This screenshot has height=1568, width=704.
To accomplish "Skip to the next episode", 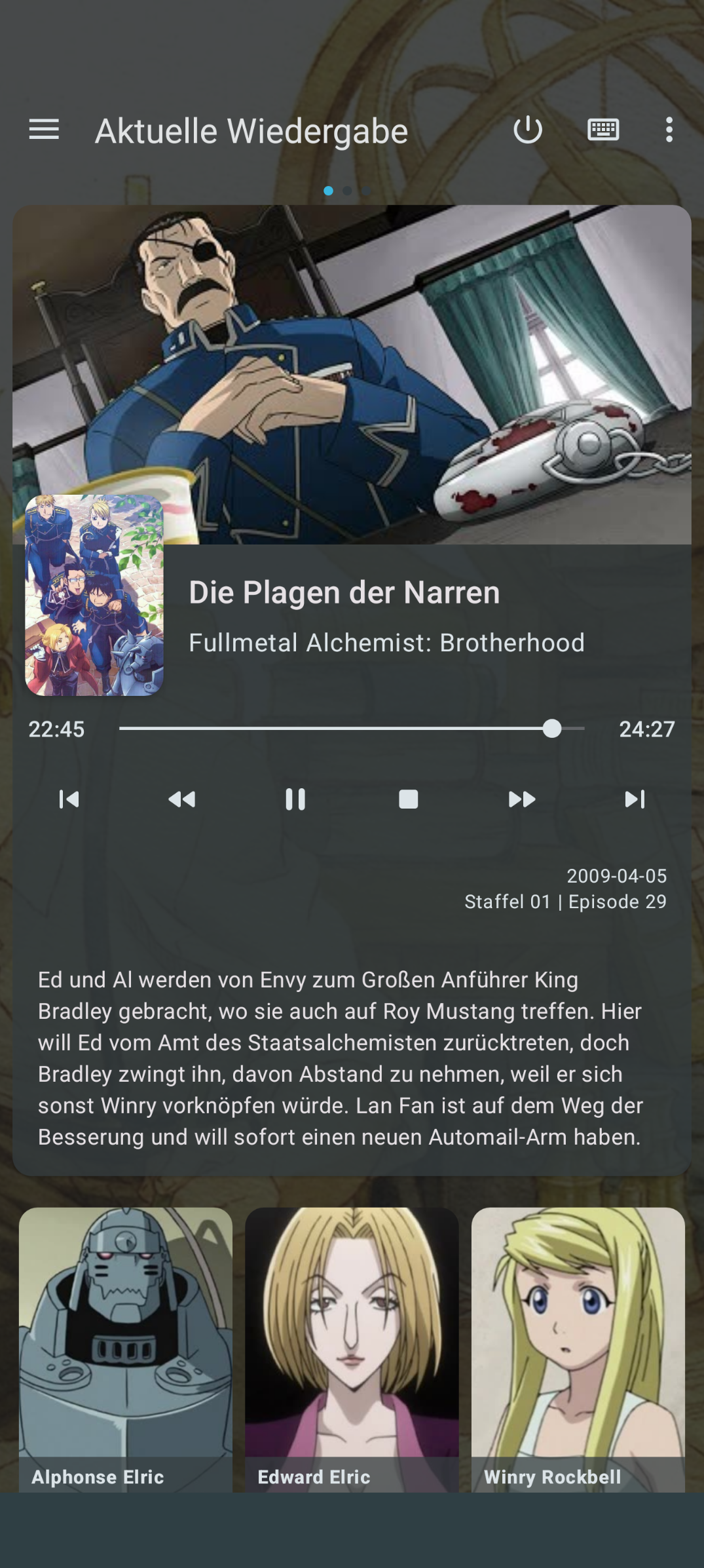I will pos(635,799).
